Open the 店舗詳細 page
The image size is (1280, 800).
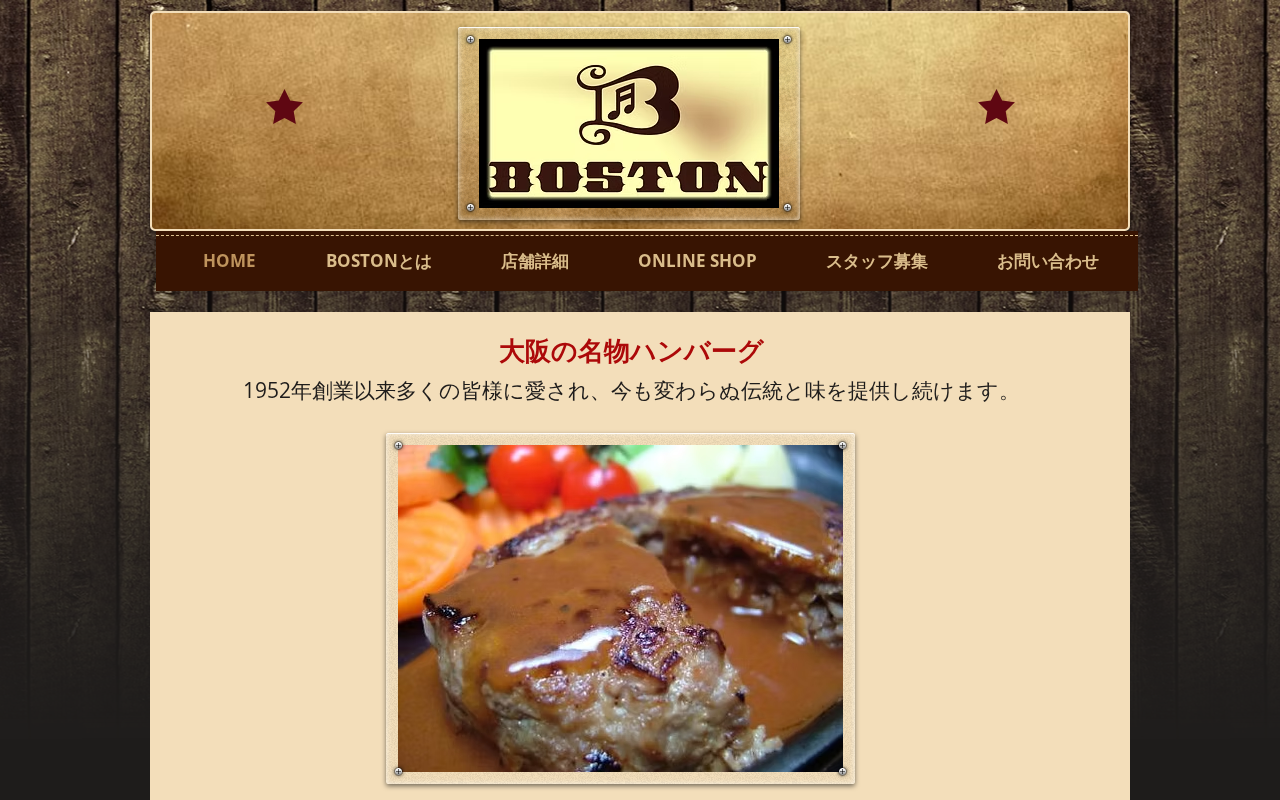click(x=534, y=261)
